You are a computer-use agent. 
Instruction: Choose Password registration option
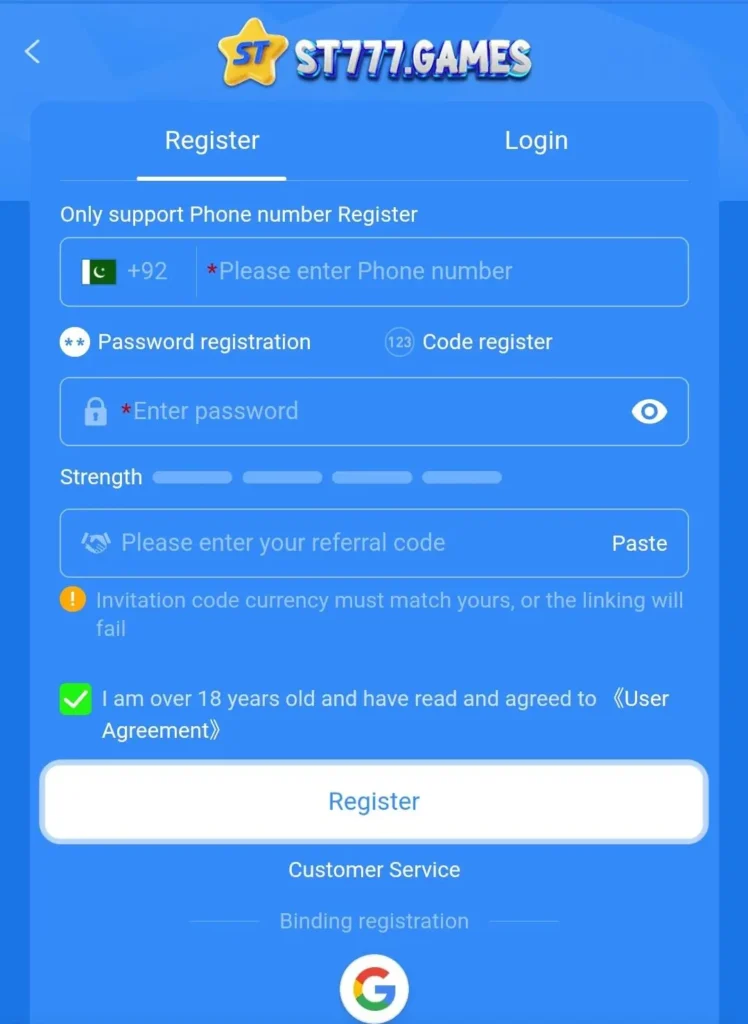pos(186,342)
